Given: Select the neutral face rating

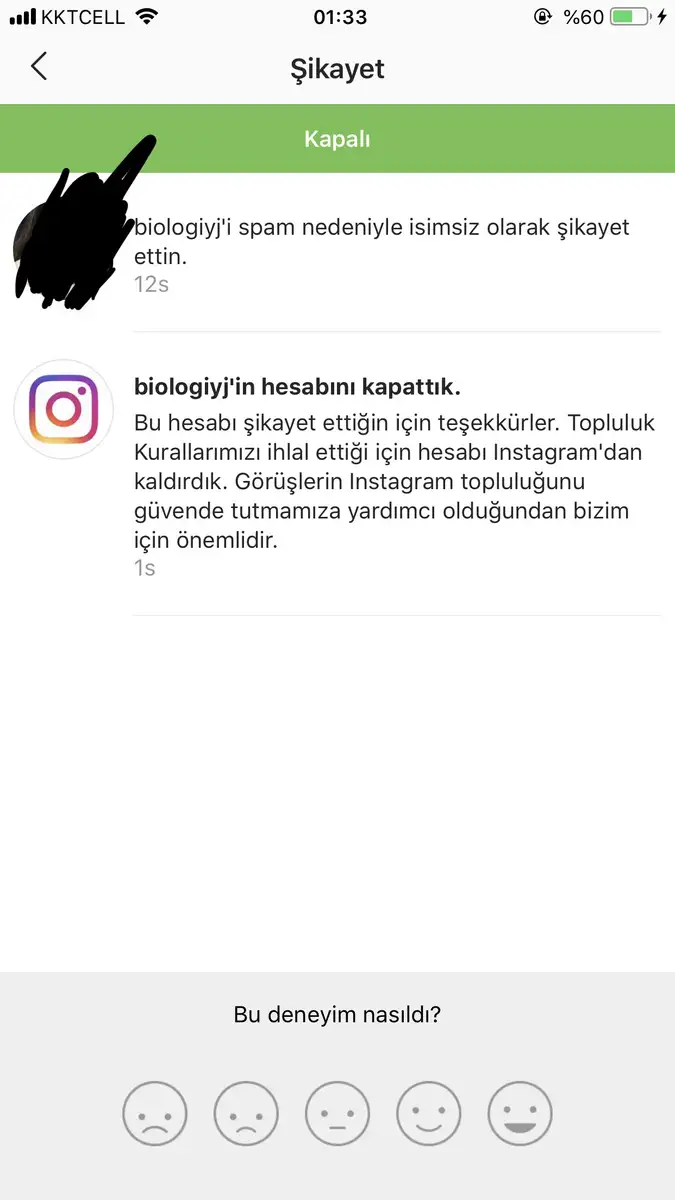Looking at the screenshot, I should tap(337, 1113).
